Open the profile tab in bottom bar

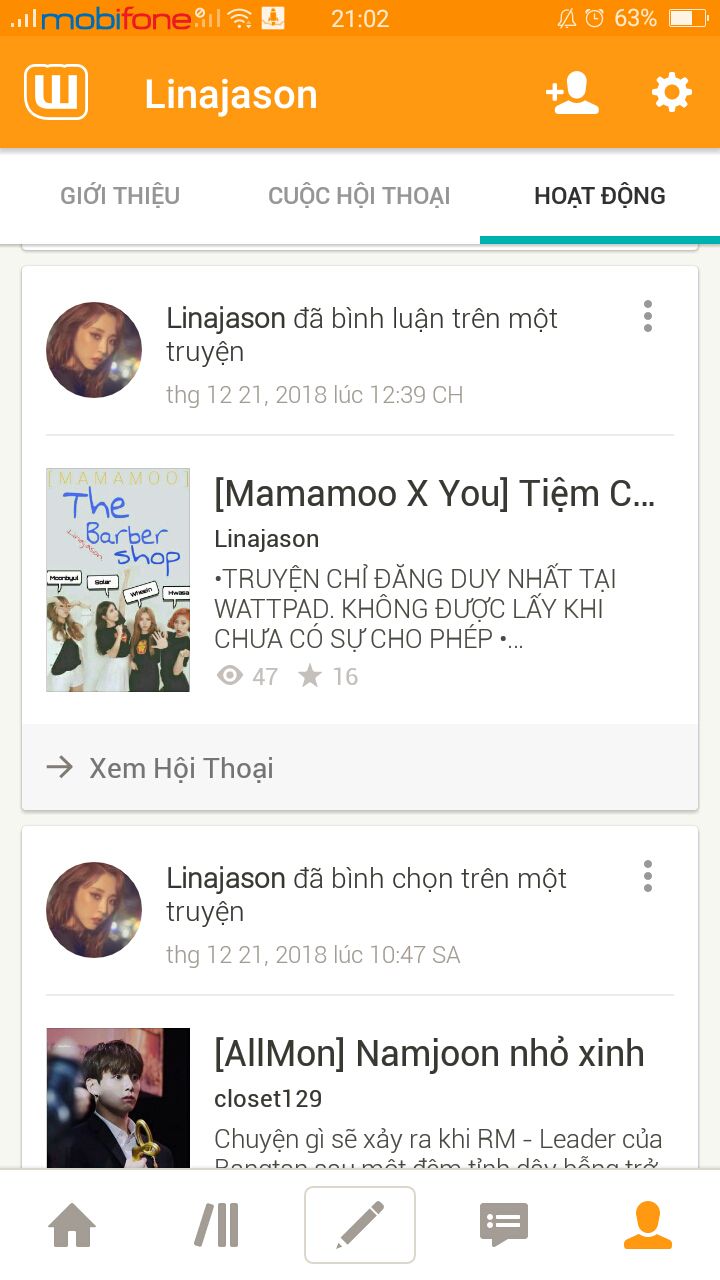(648, 1225)
